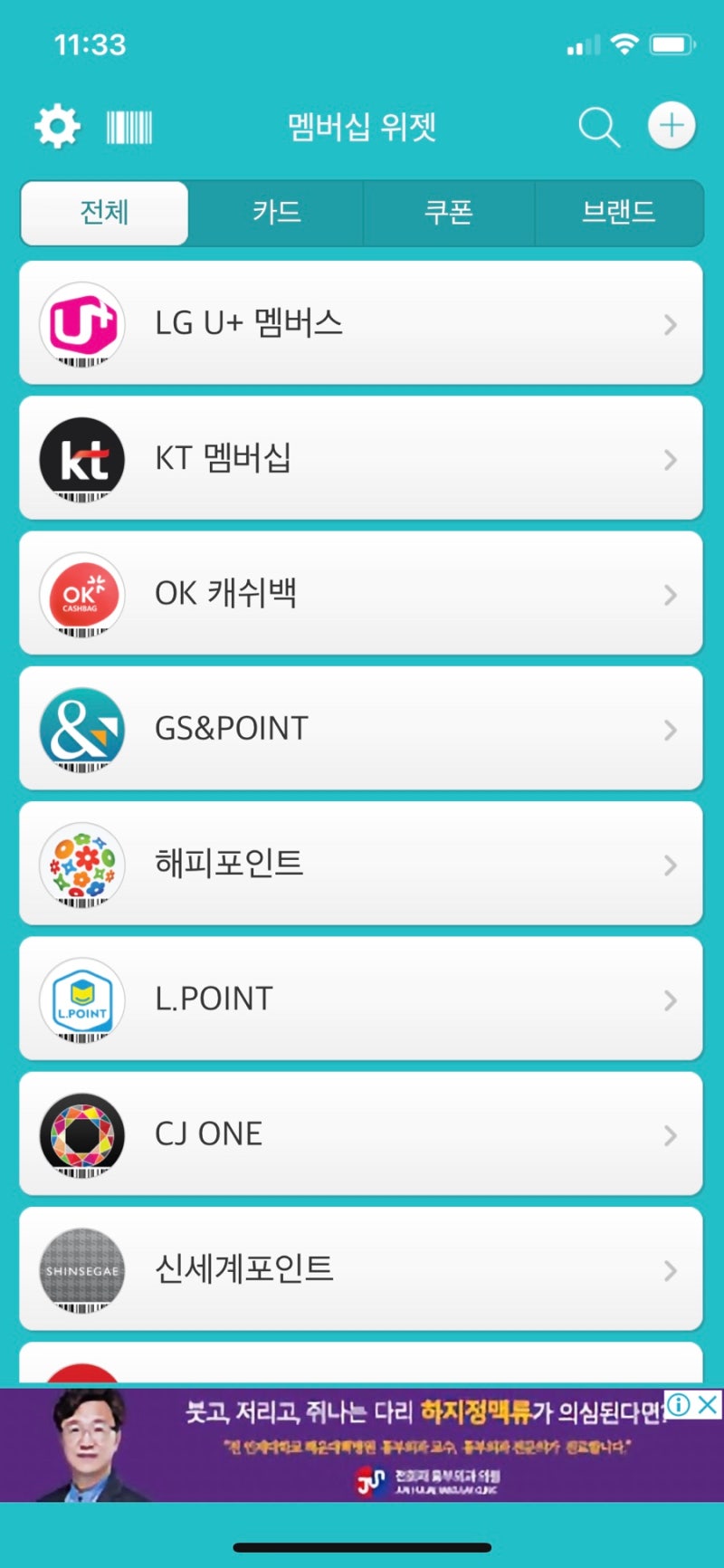Expand the LG U+ 멤버스 row chevron

tap(670, 324)
